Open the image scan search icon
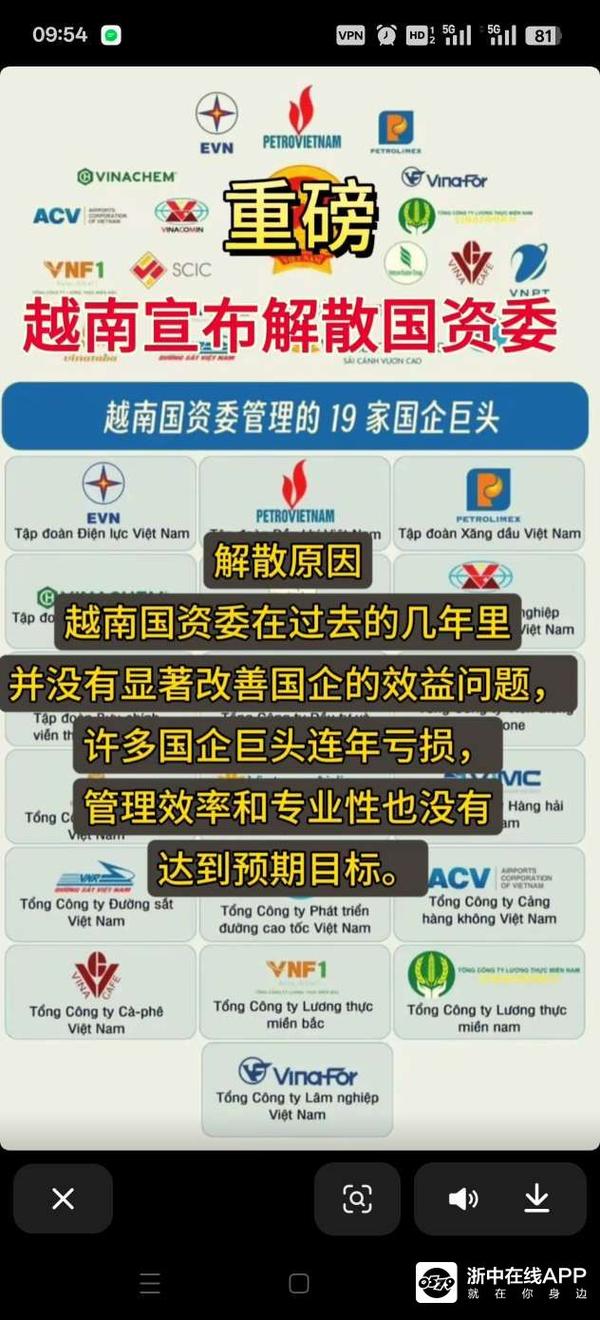The width and height of the screenshot is (600, 1320). click(357, 1199)
